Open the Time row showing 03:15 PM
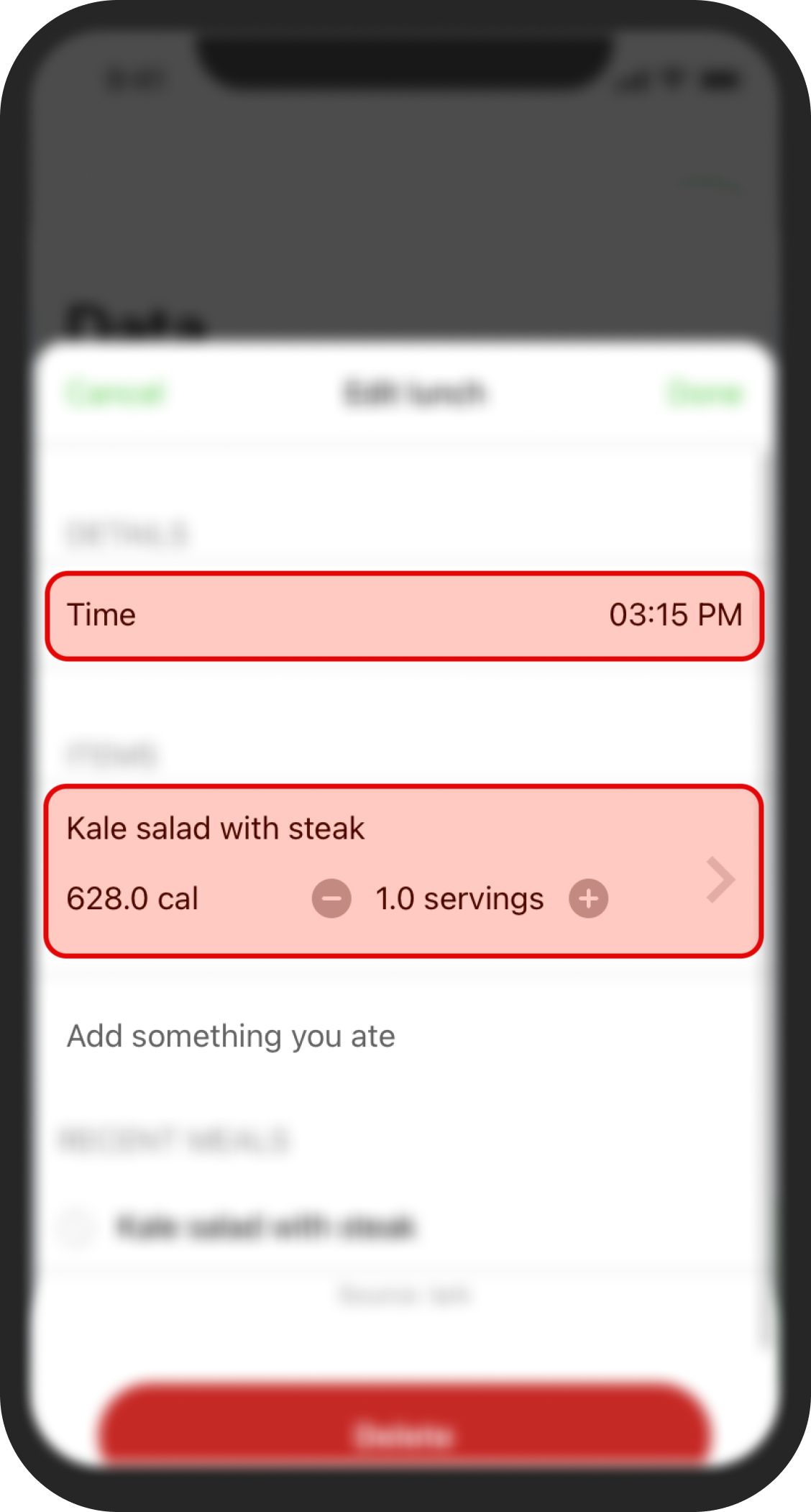 click(x=404, y=616)
